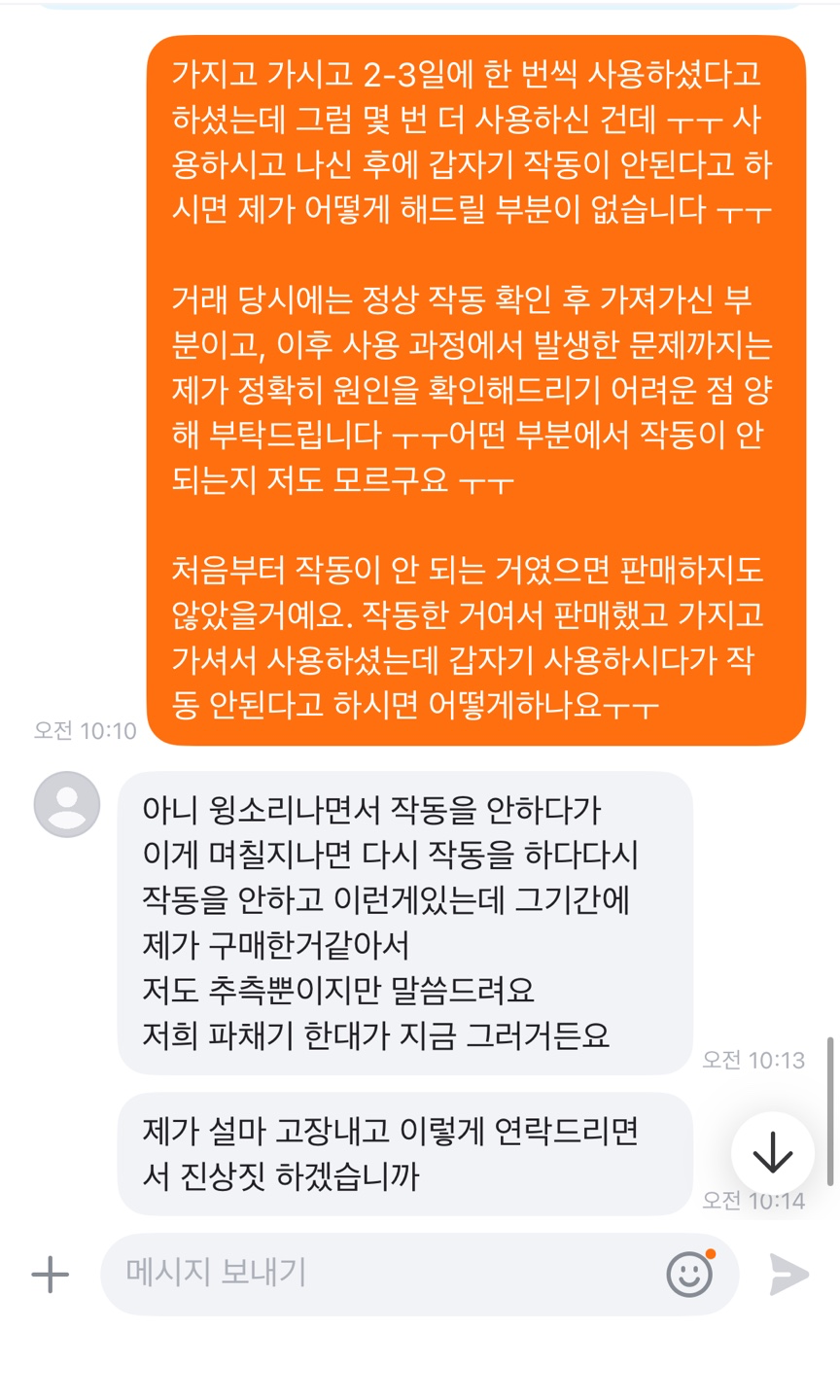Open the other user's profile avatar
This screenshot has width=840, height=1400.
pyautogui.click(x=67, y=804)
